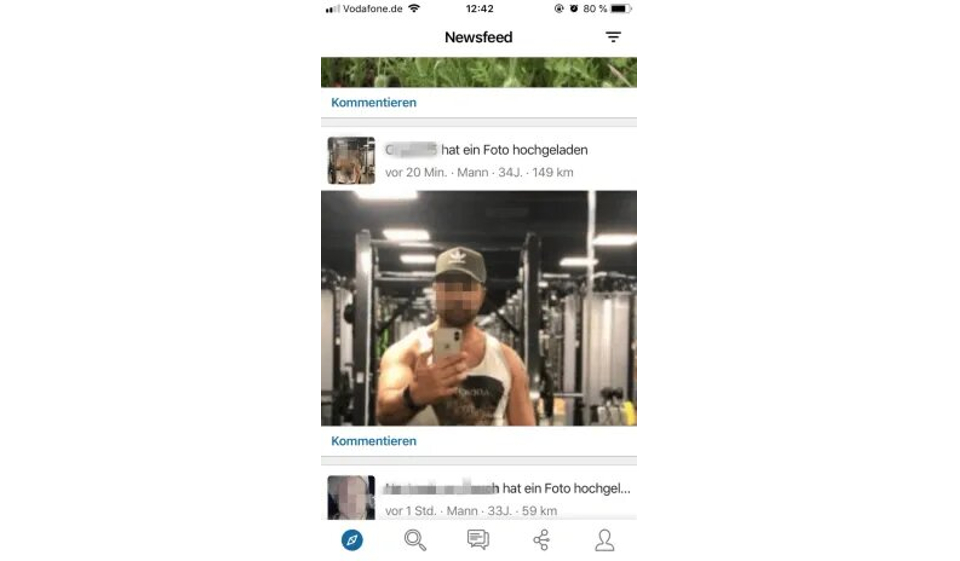Tap Kommentieren under the plant photo

click(374, 103)
